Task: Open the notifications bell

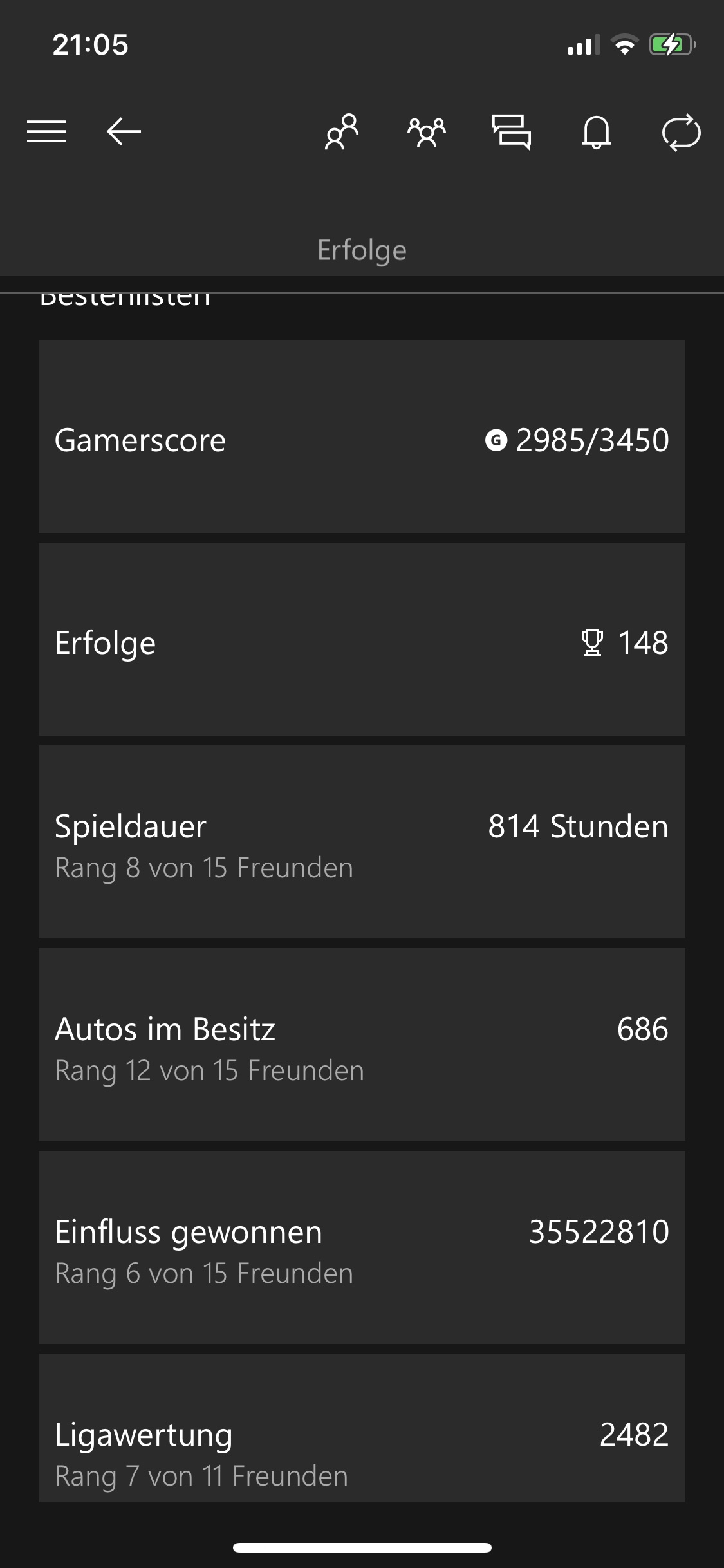Action: tap(597, 132)
